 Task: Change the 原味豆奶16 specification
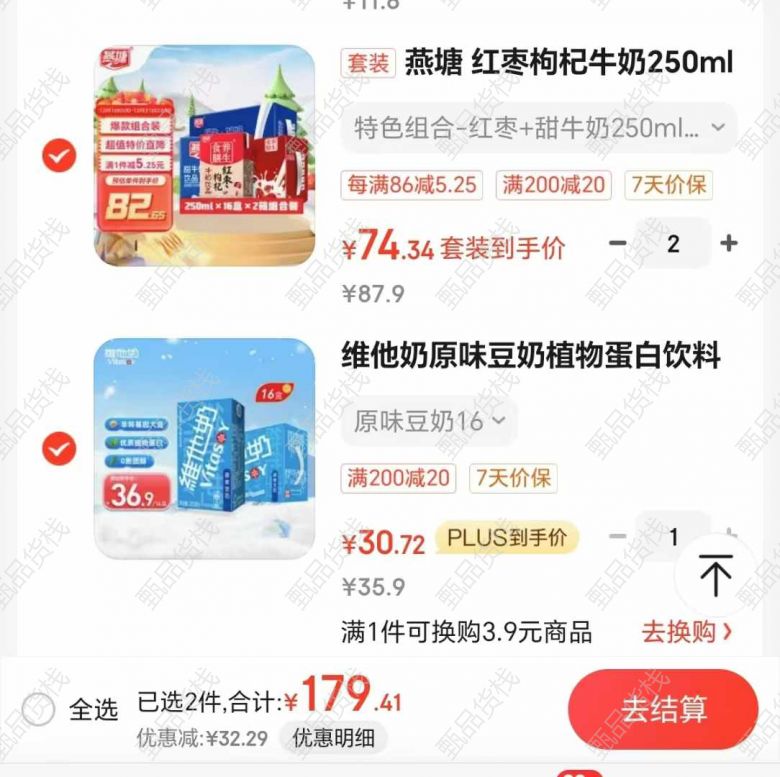[429, 422]
